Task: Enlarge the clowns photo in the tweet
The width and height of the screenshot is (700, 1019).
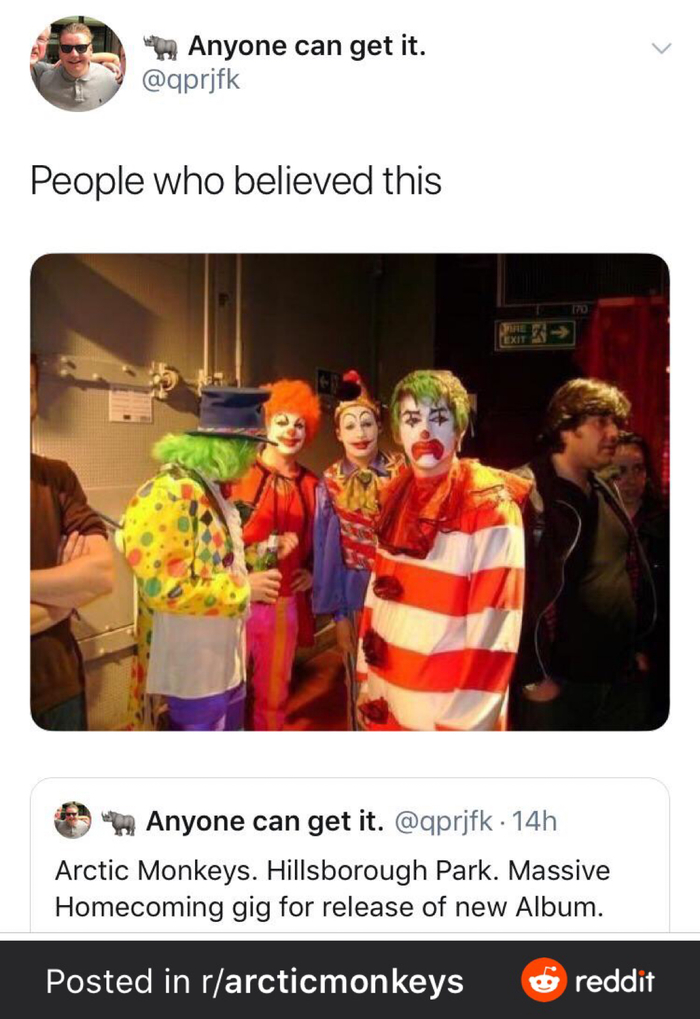Action: (350, 491)
